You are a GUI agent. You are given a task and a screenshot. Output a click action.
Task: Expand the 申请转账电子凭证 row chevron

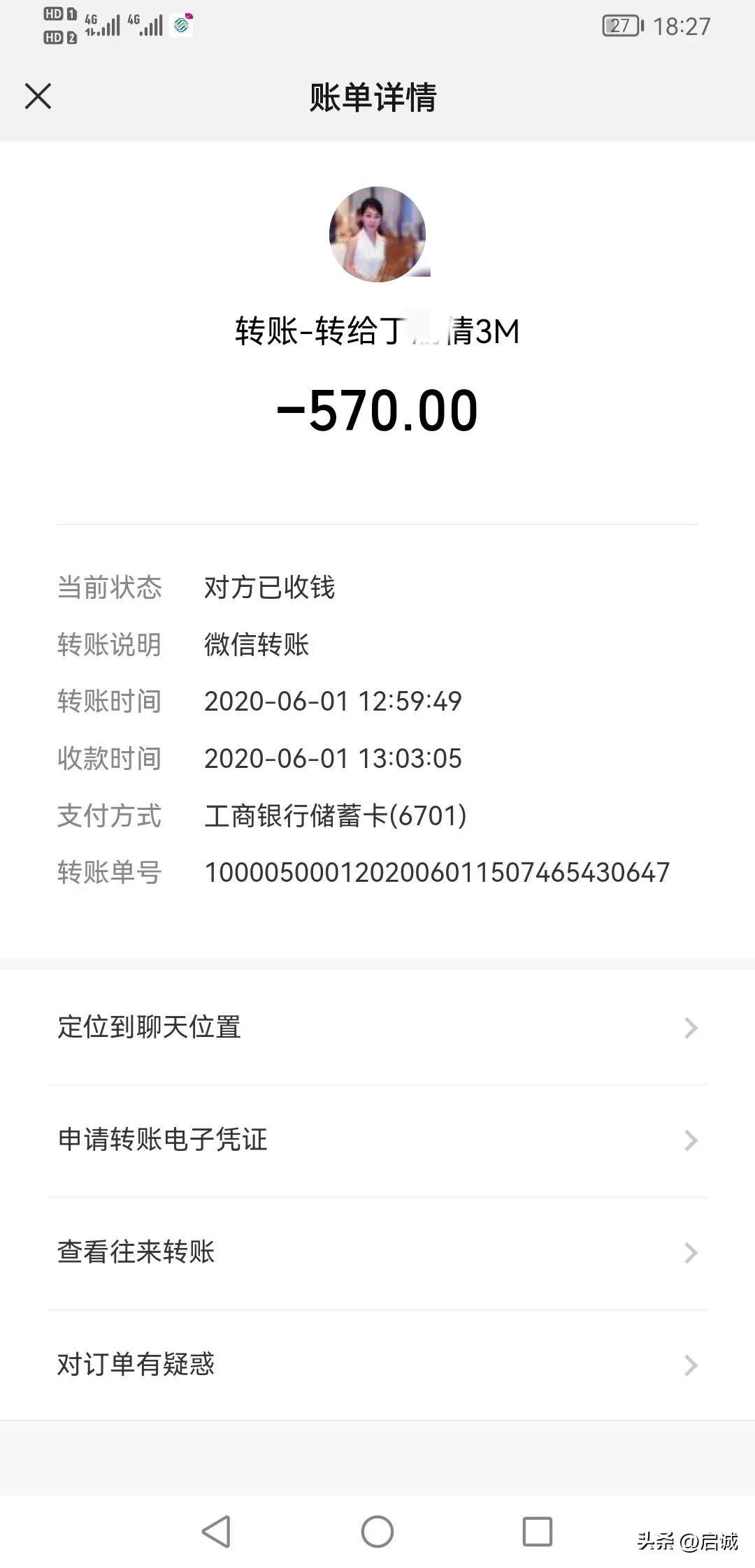(689, 1140)
